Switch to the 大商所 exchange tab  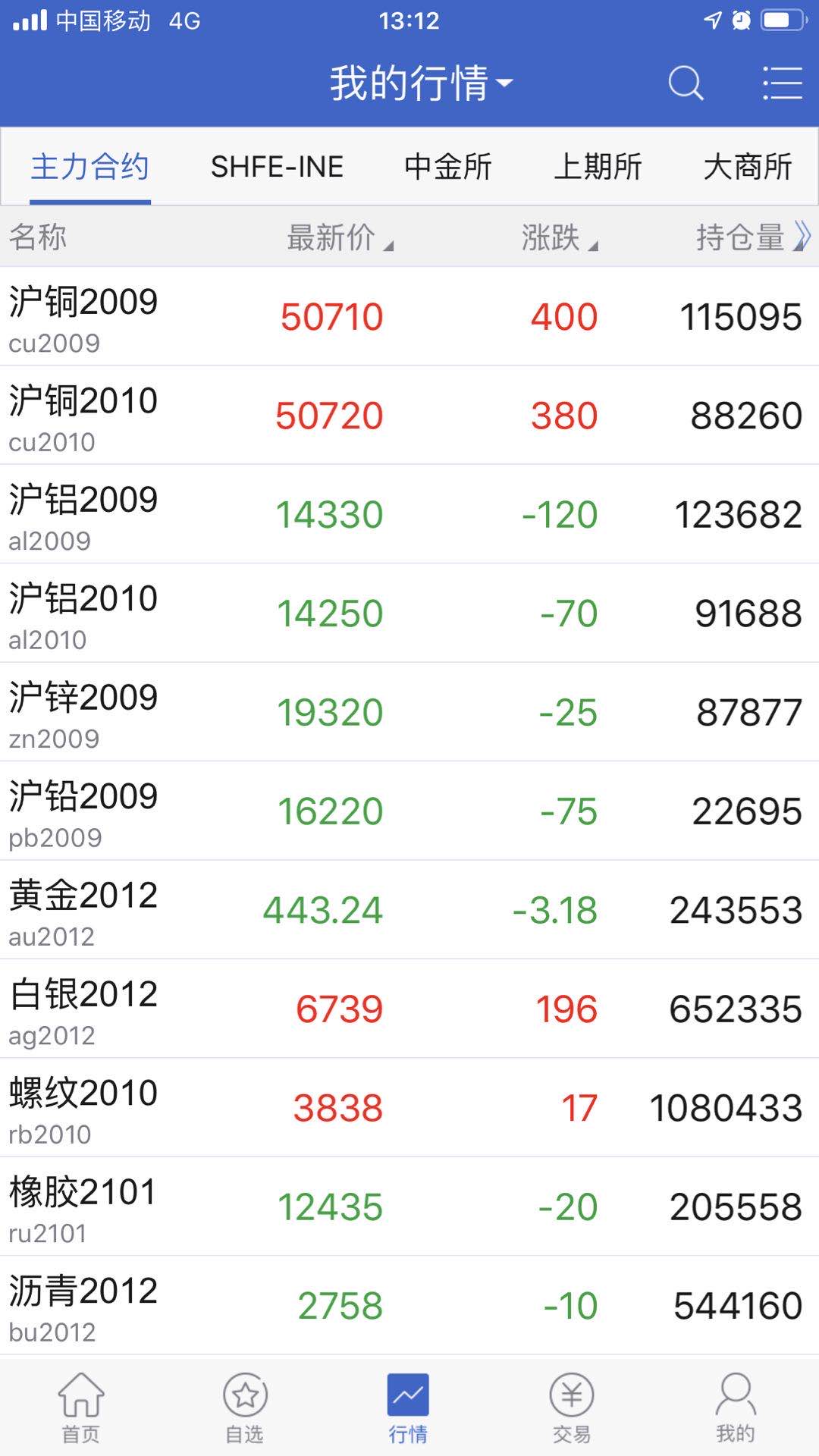coord(747,166)
